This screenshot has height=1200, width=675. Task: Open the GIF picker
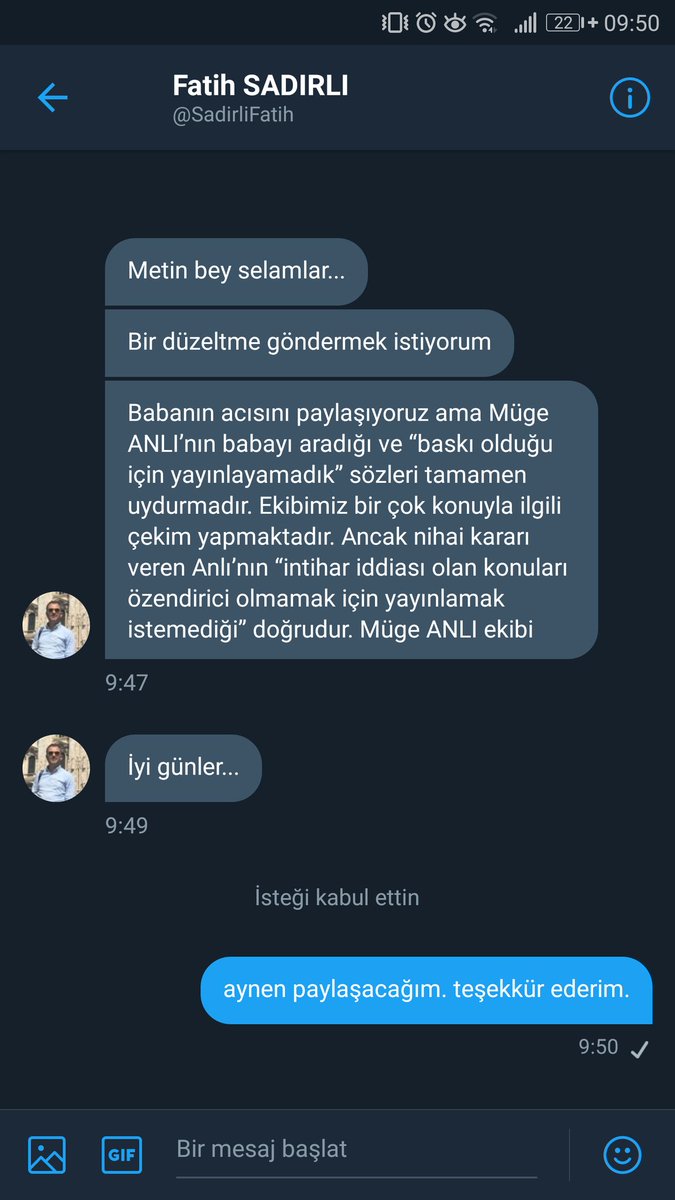coord(122,1154)
